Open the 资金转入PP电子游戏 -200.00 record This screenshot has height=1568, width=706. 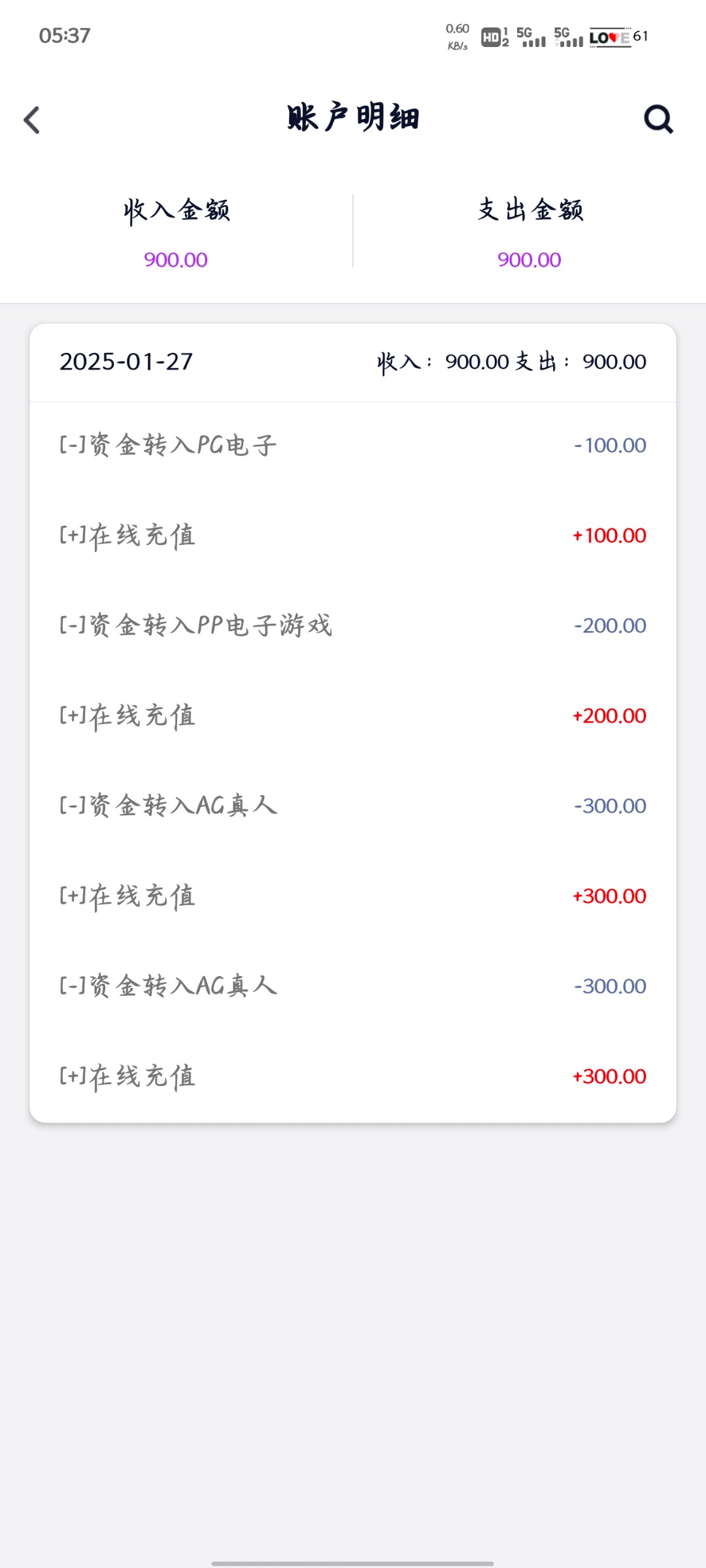tap(353, 626)
